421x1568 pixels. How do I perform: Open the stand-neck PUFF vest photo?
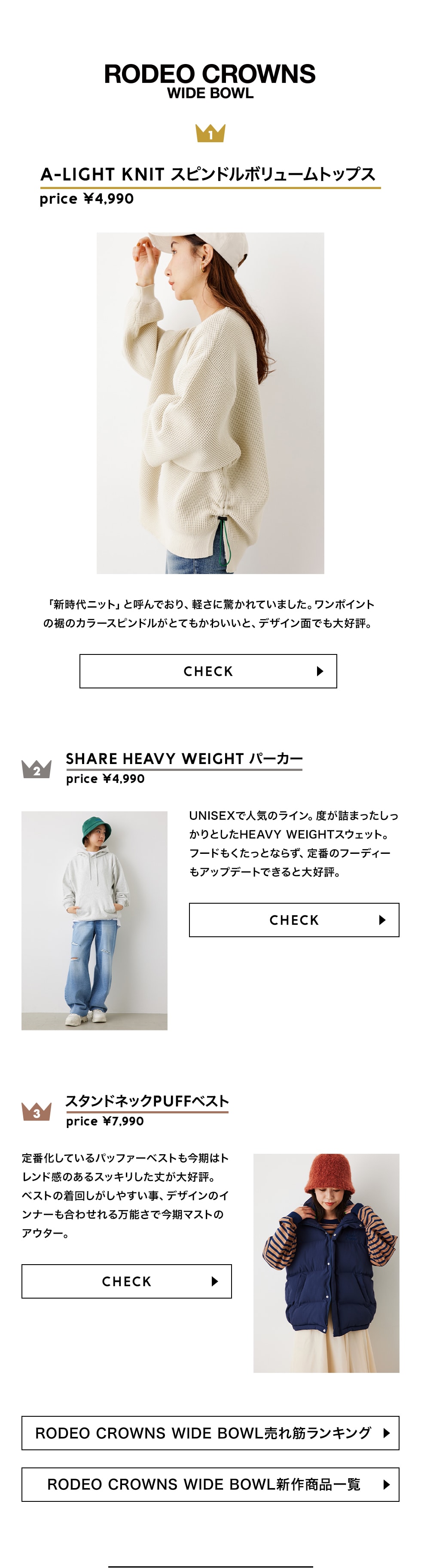click(x=326, y=1262)
